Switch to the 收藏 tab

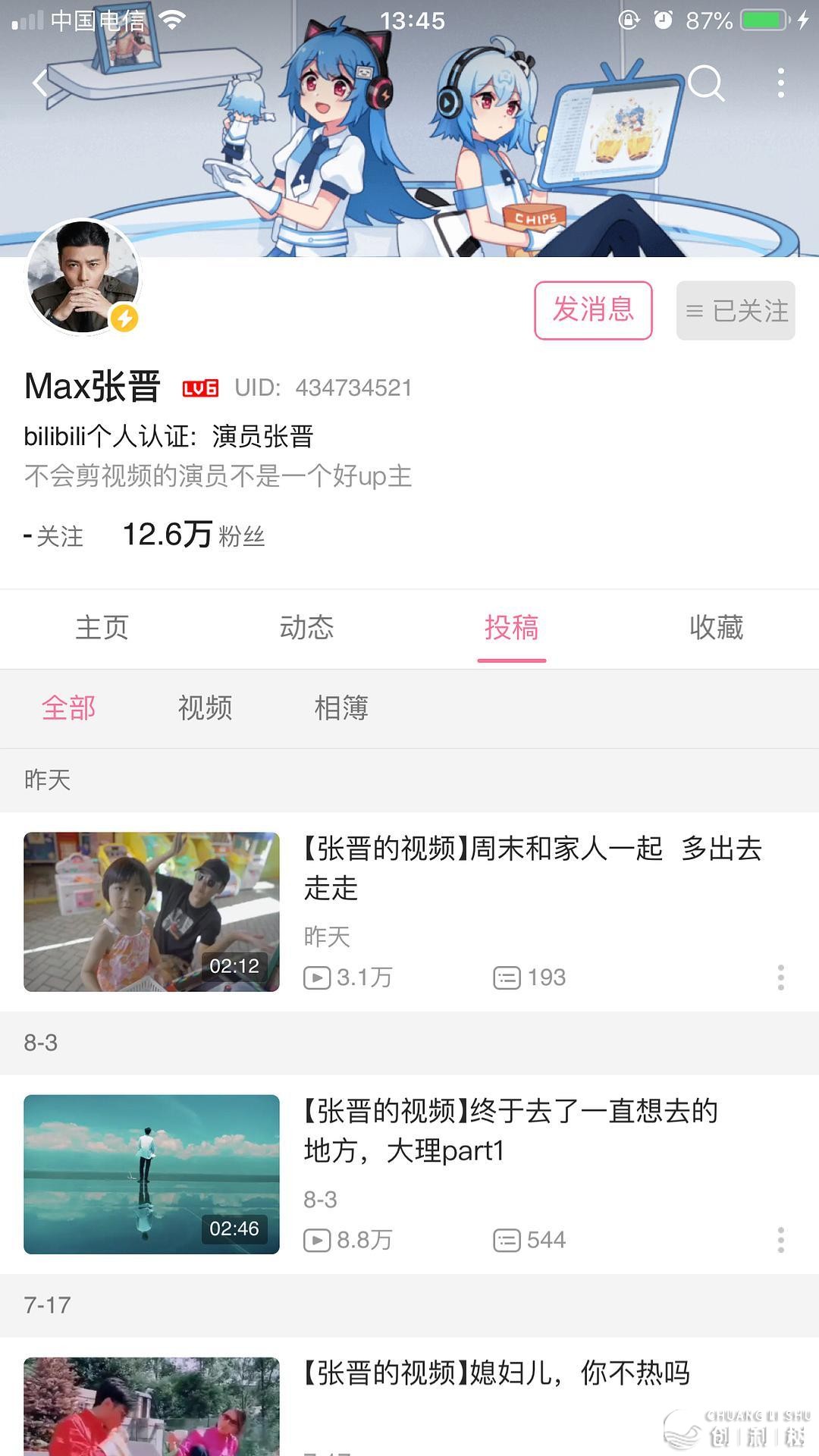pyautogui.click(x=716, y=628)
